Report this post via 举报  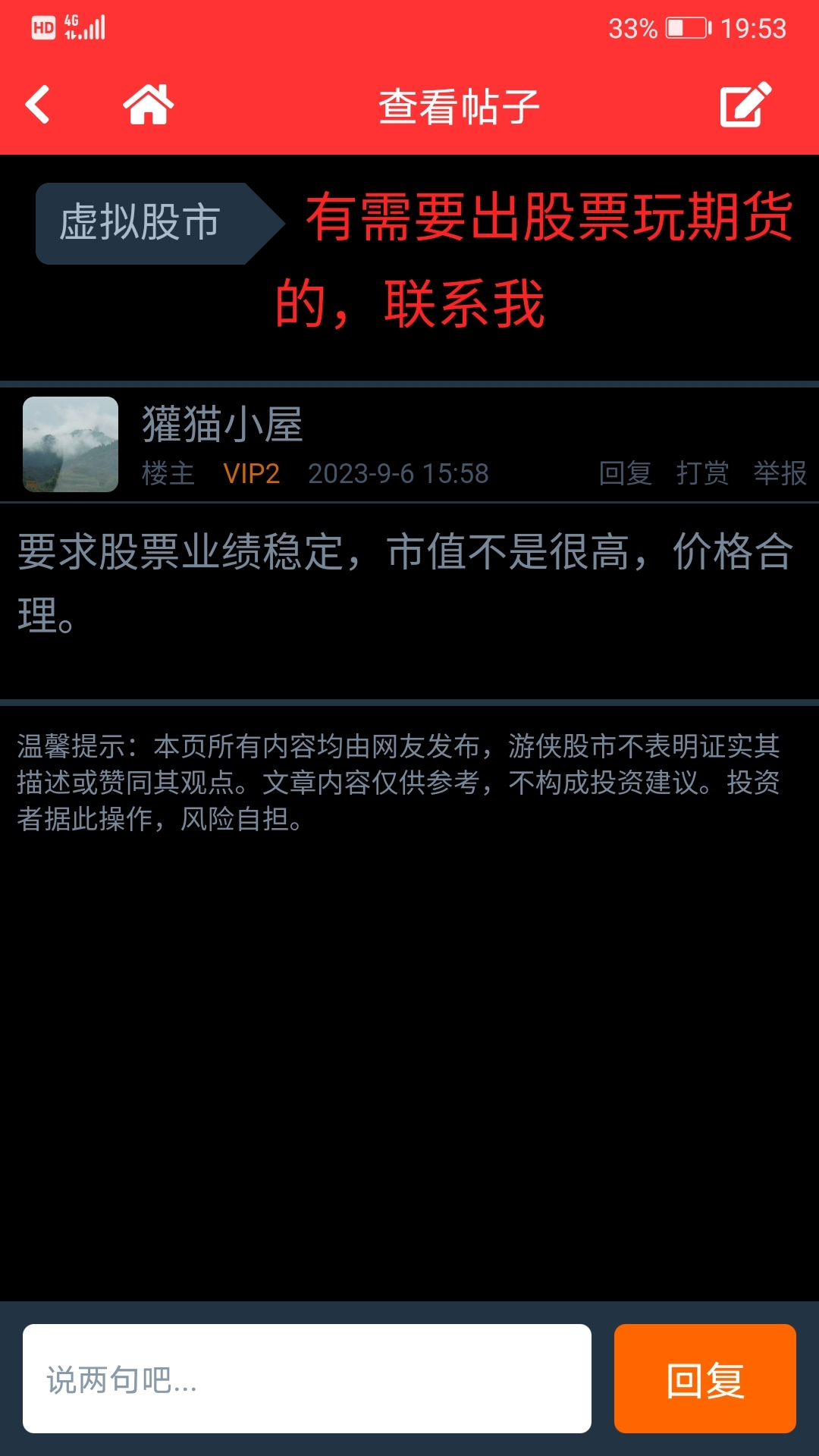click(x=780, y=473)
